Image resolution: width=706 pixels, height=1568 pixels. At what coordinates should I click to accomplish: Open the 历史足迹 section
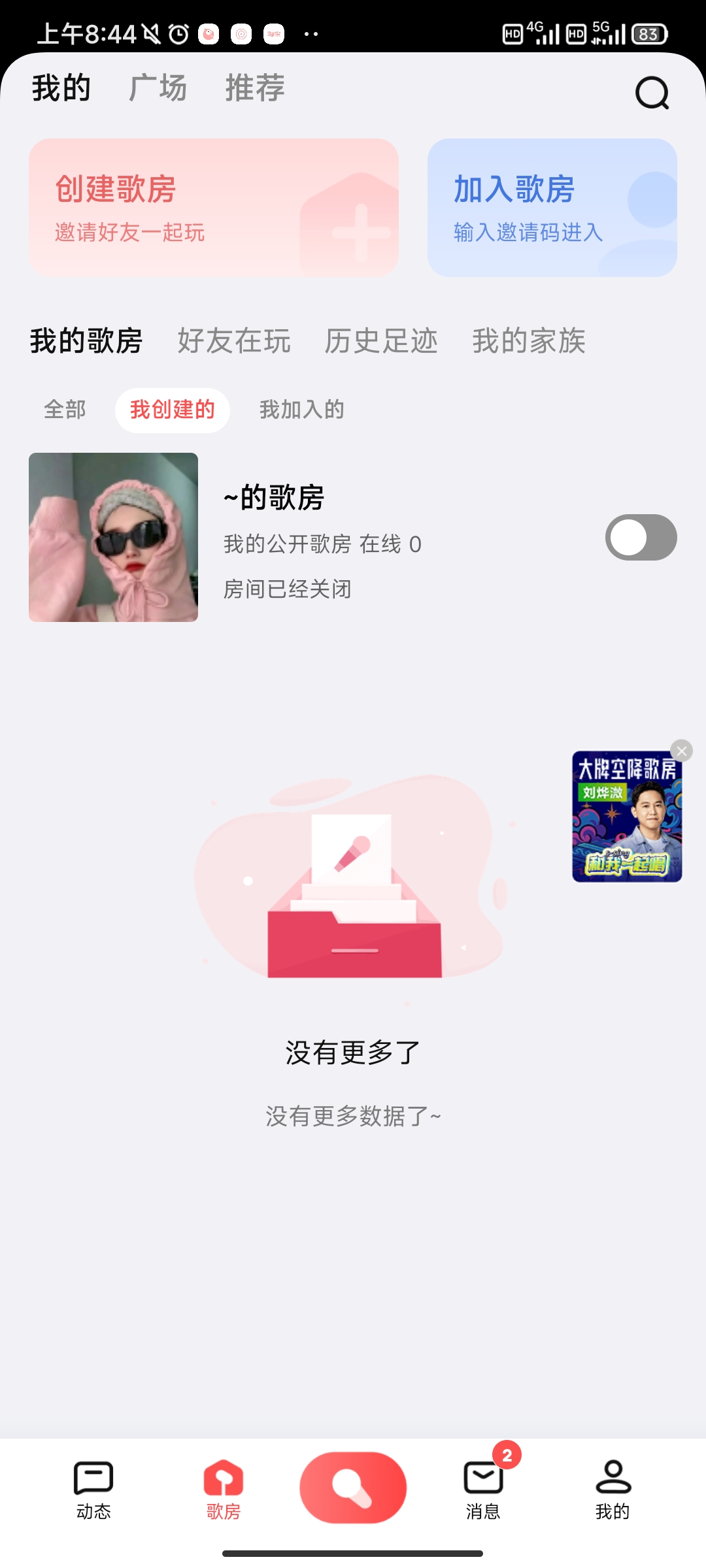click(381, 341)
